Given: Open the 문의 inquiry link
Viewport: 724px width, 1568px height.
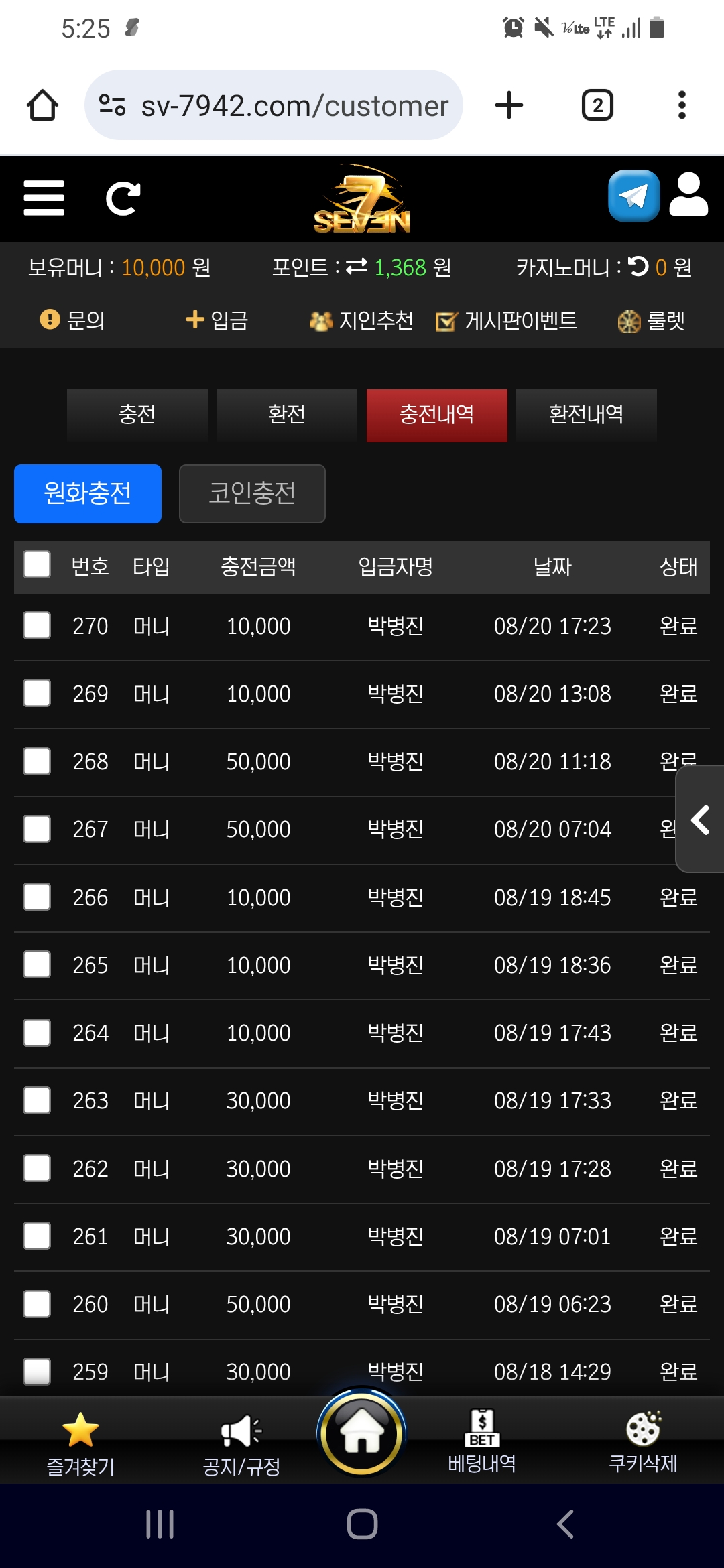Looking at the screenshot, I should [x=72, y=320].
